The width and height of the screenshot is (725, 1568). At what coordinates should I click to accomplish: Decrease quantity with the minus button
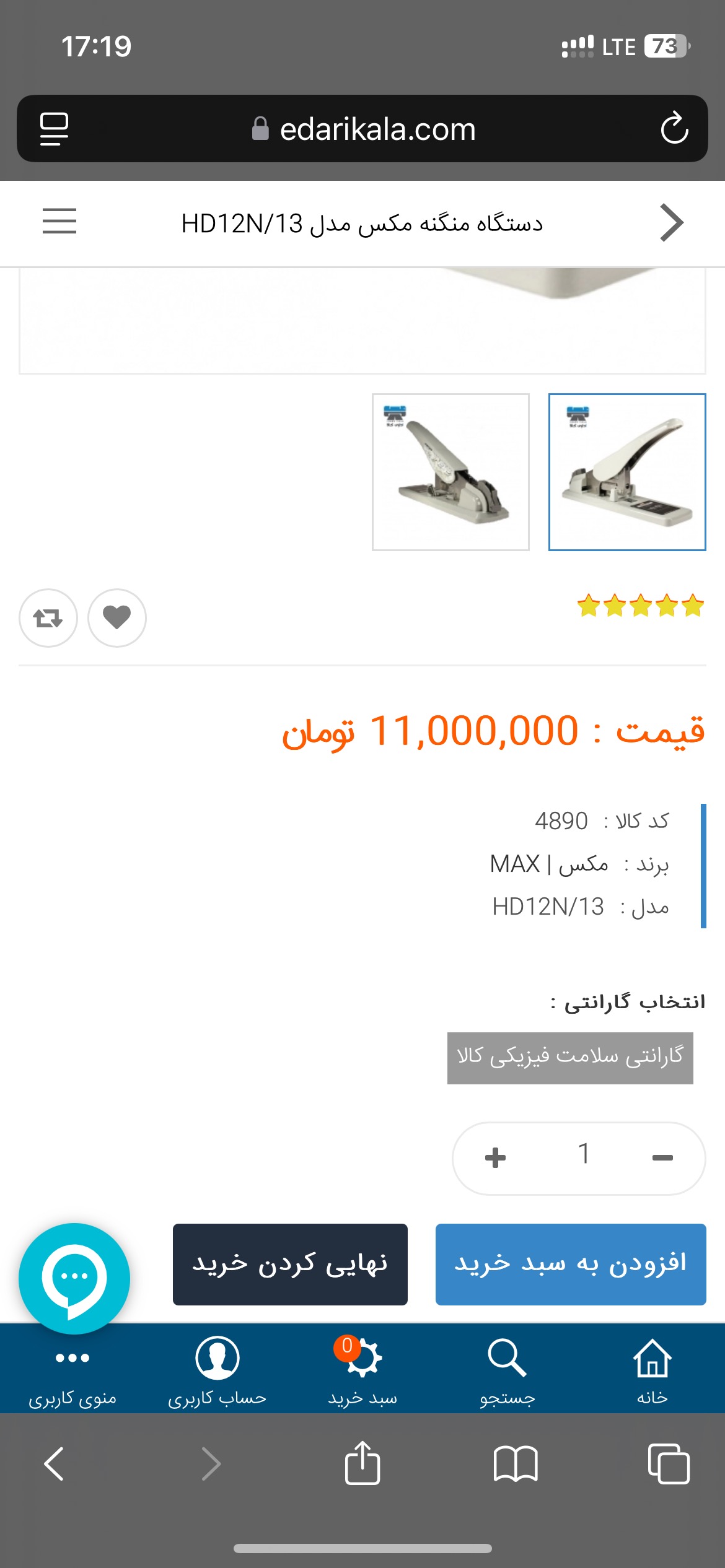click(662, 1157)
